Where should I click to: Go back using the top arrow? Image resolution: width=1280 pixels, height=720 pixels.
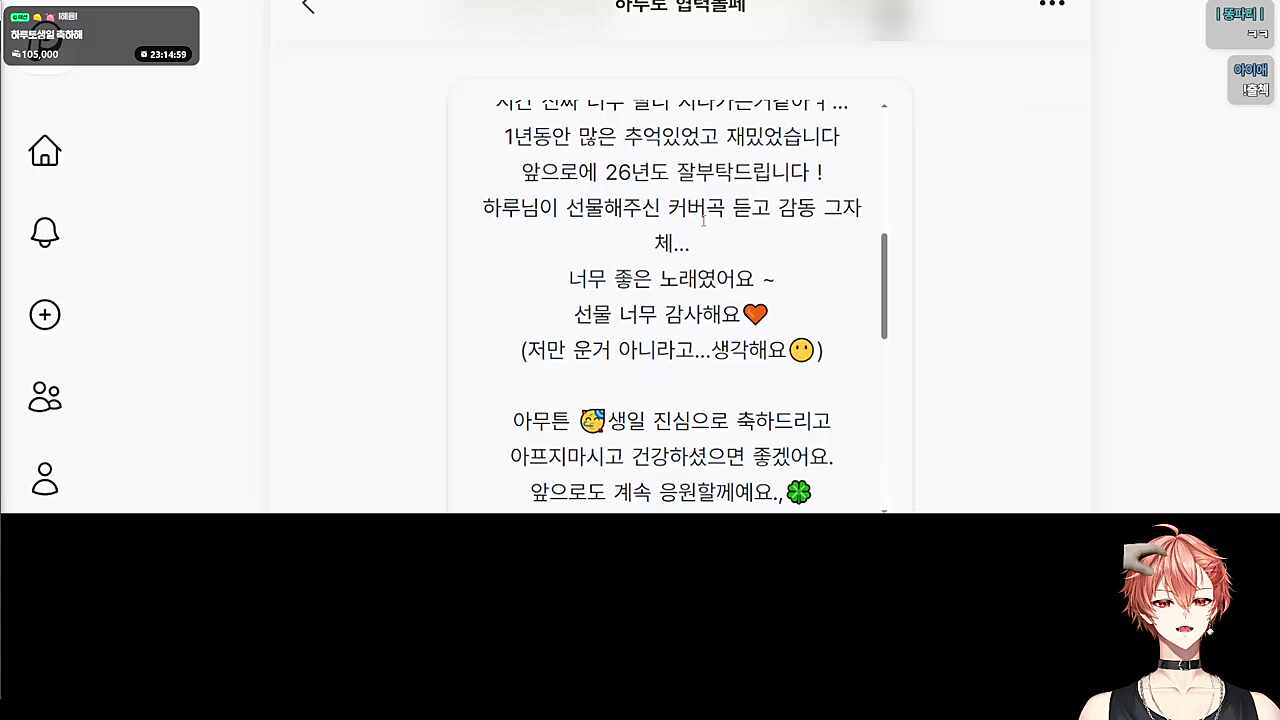coord(308,7)
